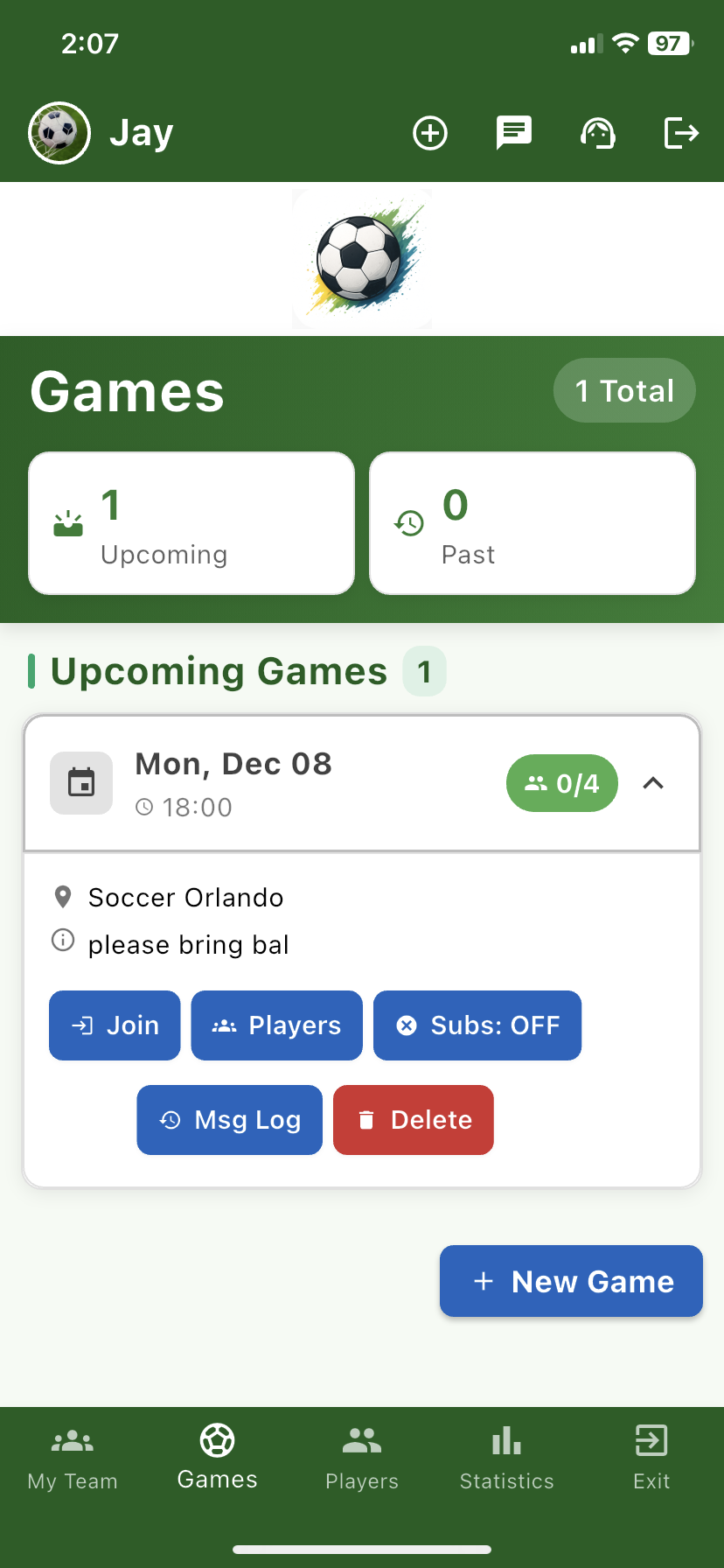The image size is (724, 1568).
Task: Click Jay's soccer ball profile avatar
Action: [59, 132]
